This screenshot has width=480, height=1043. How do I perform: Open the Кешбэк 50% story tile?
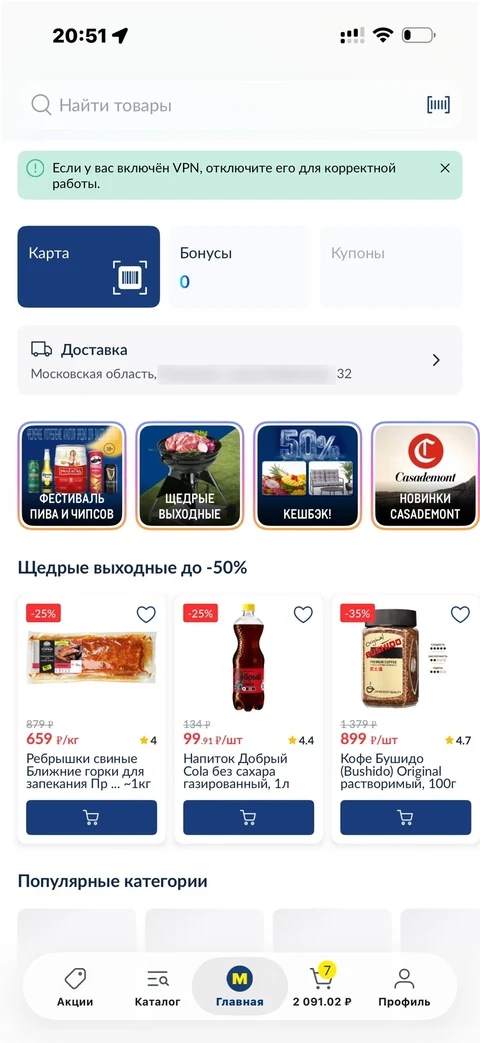pos(307,476)
